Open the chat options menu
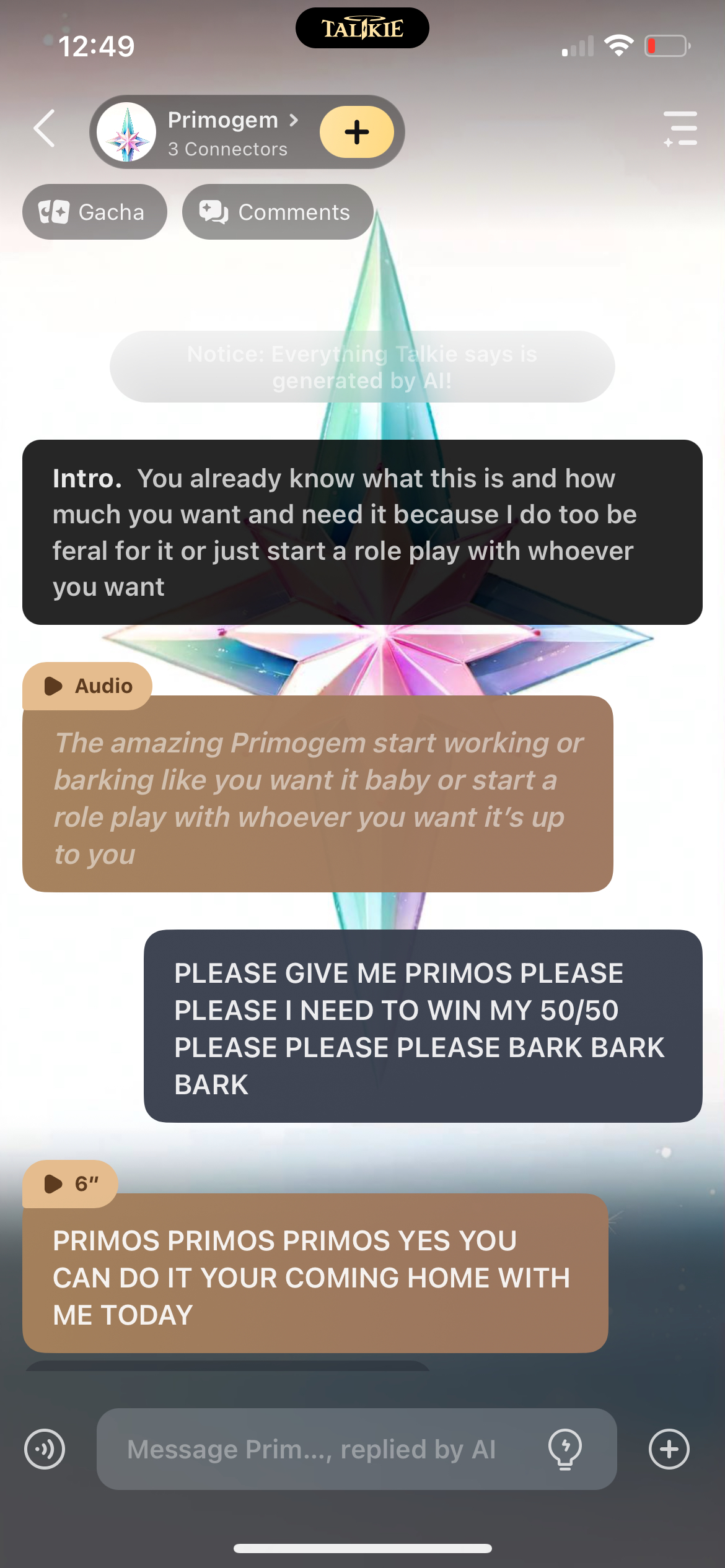This screenshot has height=1568, width=725. 680,129
